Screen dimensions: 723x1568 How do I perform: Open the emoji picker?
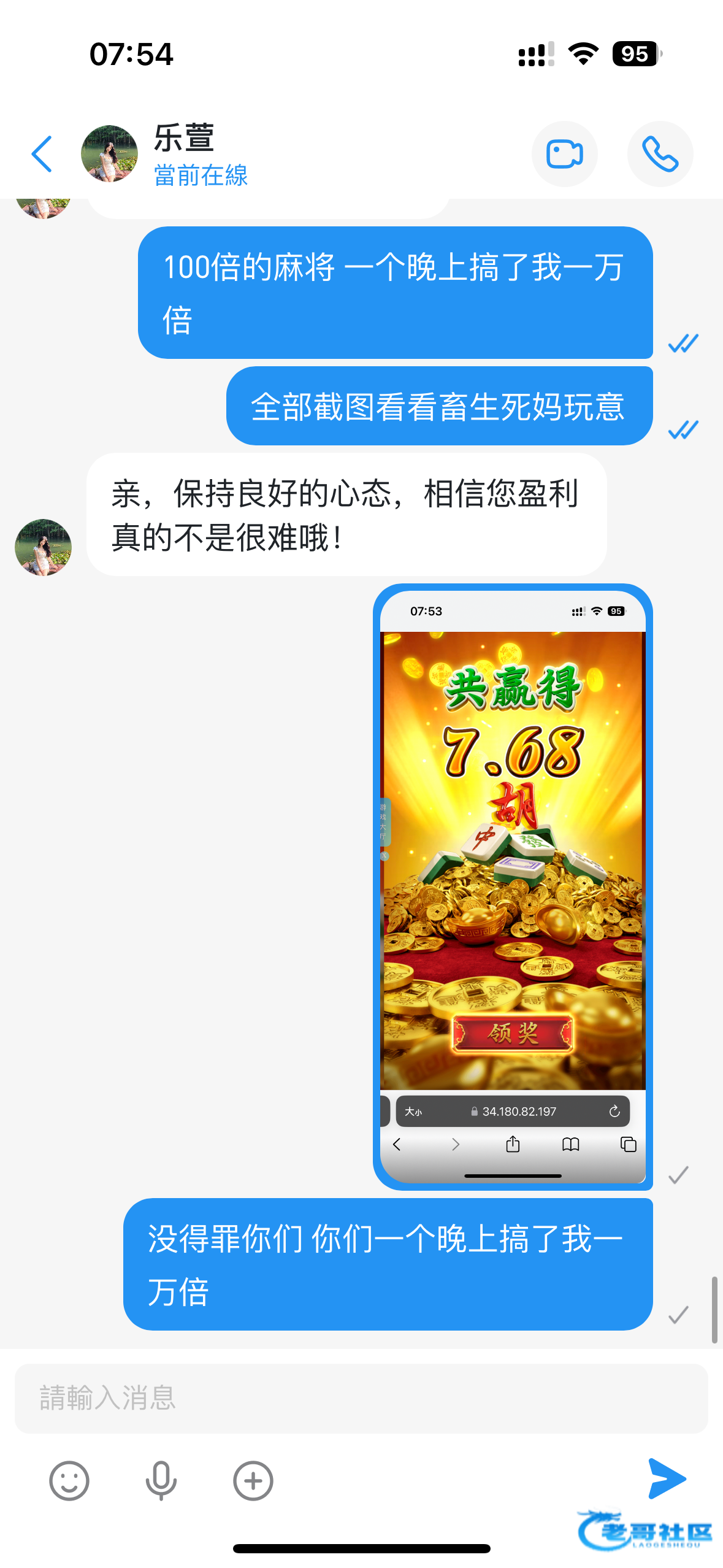coord(69,1481)
